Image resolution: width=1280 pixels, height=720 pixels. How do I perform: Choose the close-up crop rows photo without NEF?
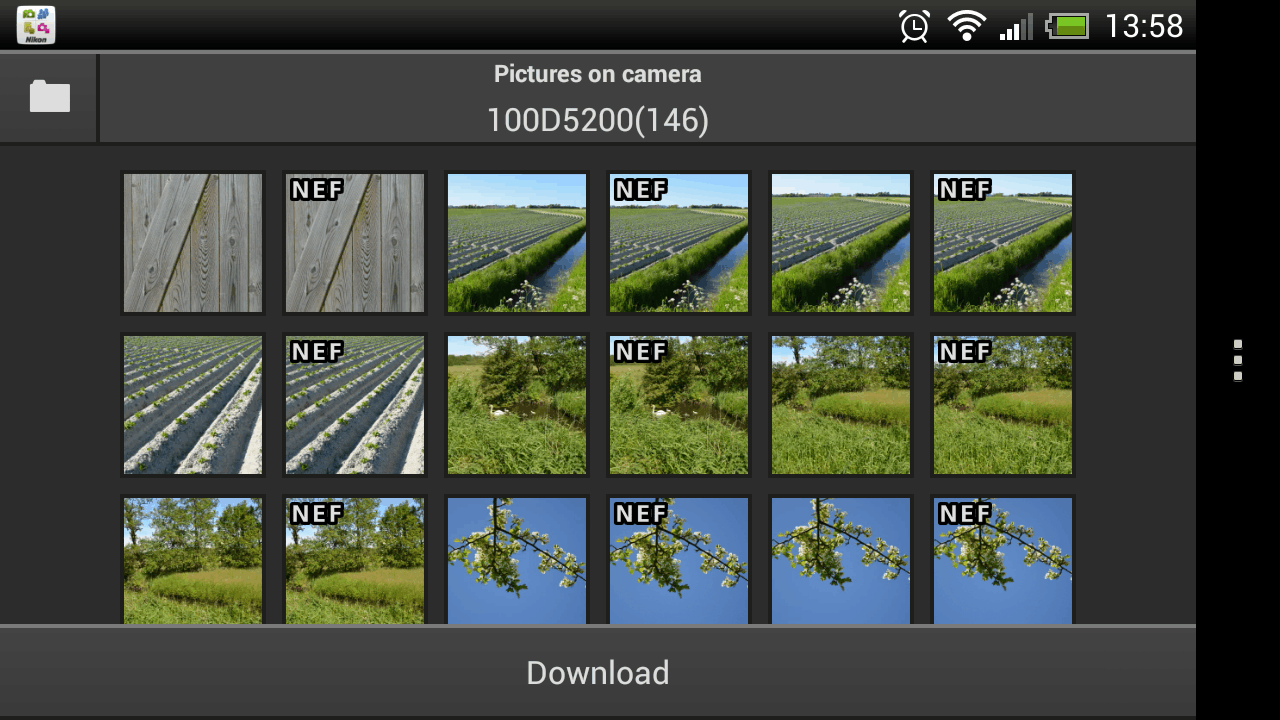(x=193, y=405)
